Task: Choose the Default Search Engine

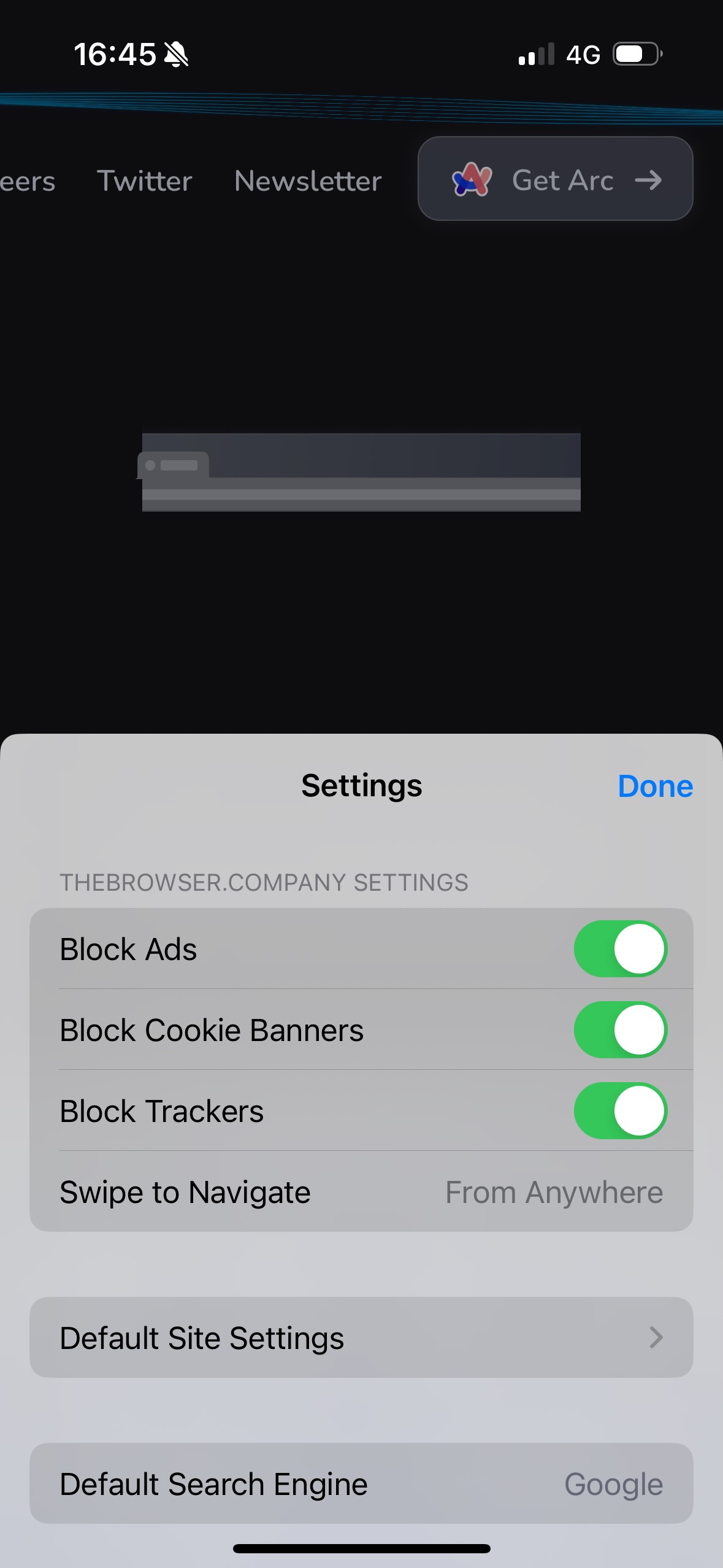Action: point(361,1483)
